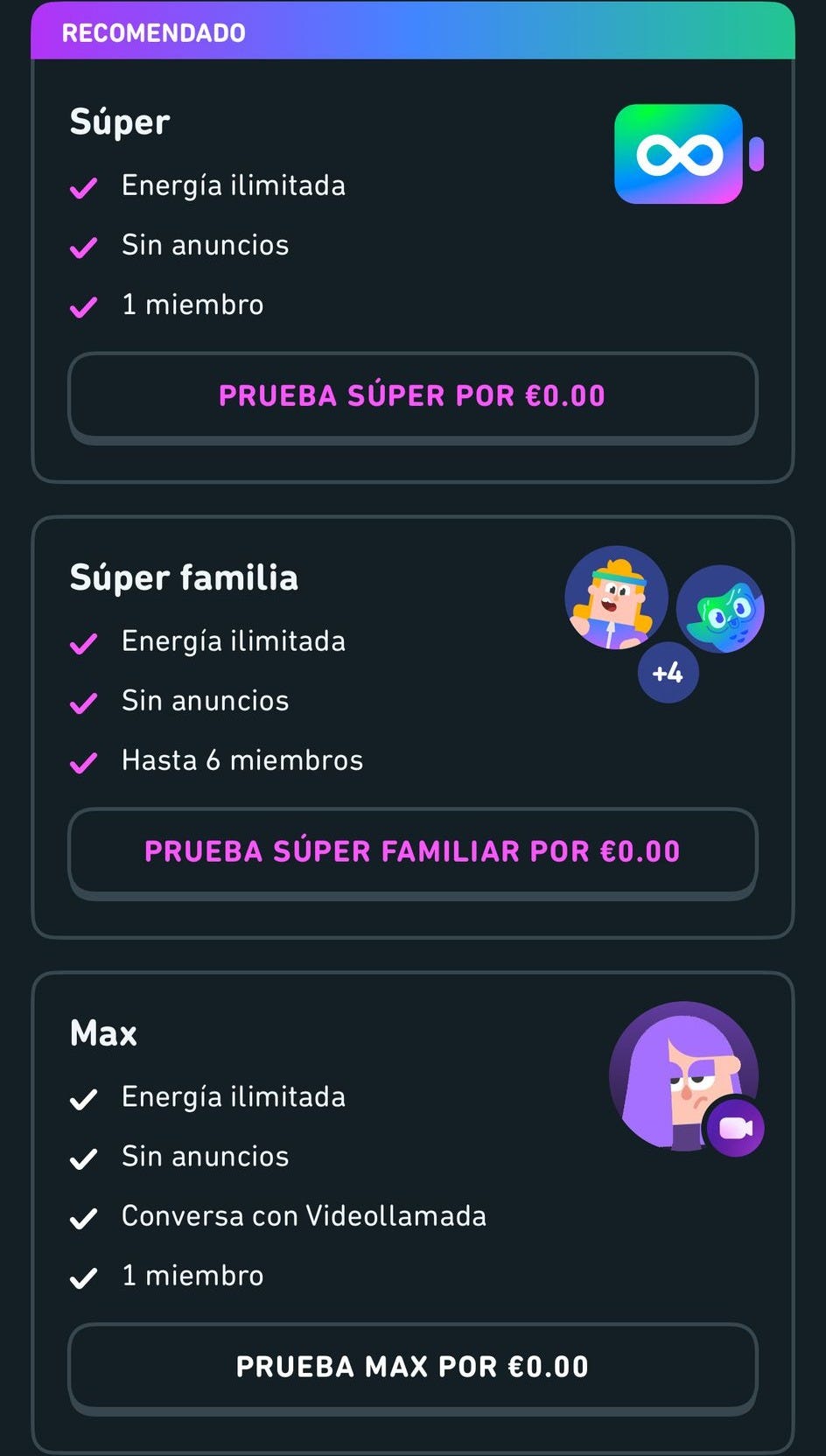
Task: Tap Prueba Súper por €0.00 button
Action: (412, 397)
